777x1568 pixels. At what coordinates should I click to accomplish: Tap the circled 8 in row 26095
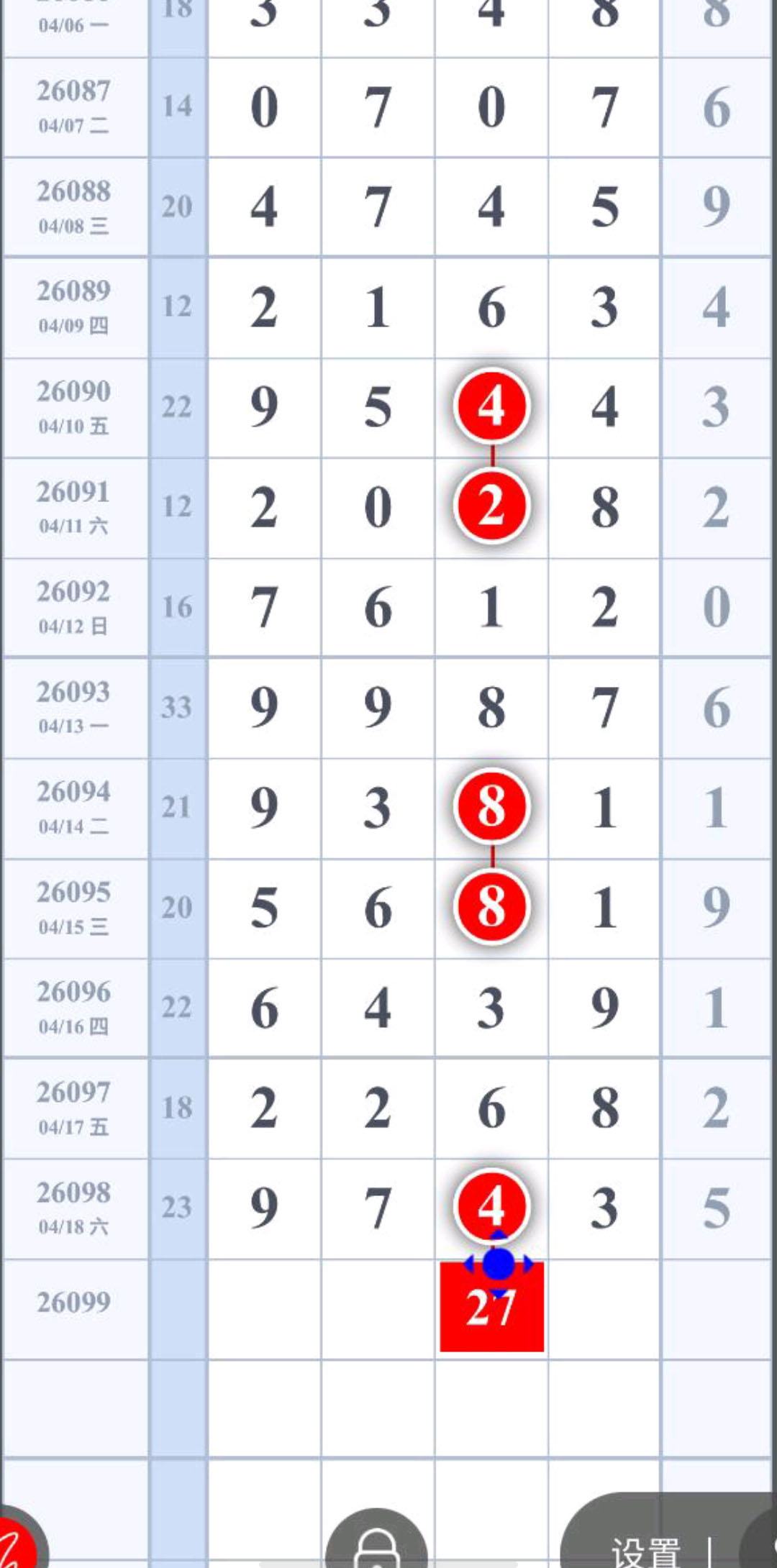(x=491, y=906)
